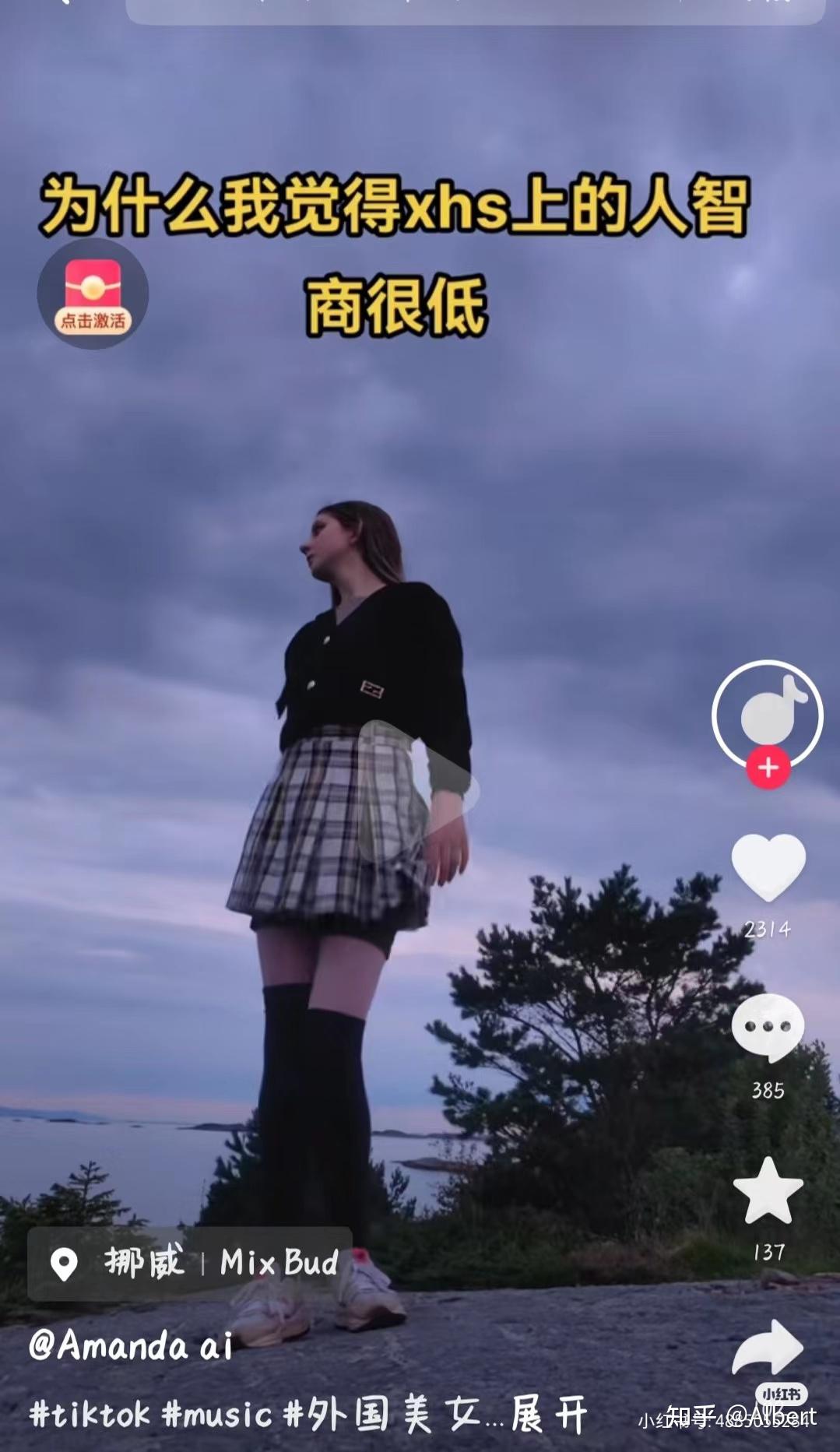The height and width of the screenshot is (1452, 840).
Task: Open the #music hashtag
Action: pos(217,1414)
